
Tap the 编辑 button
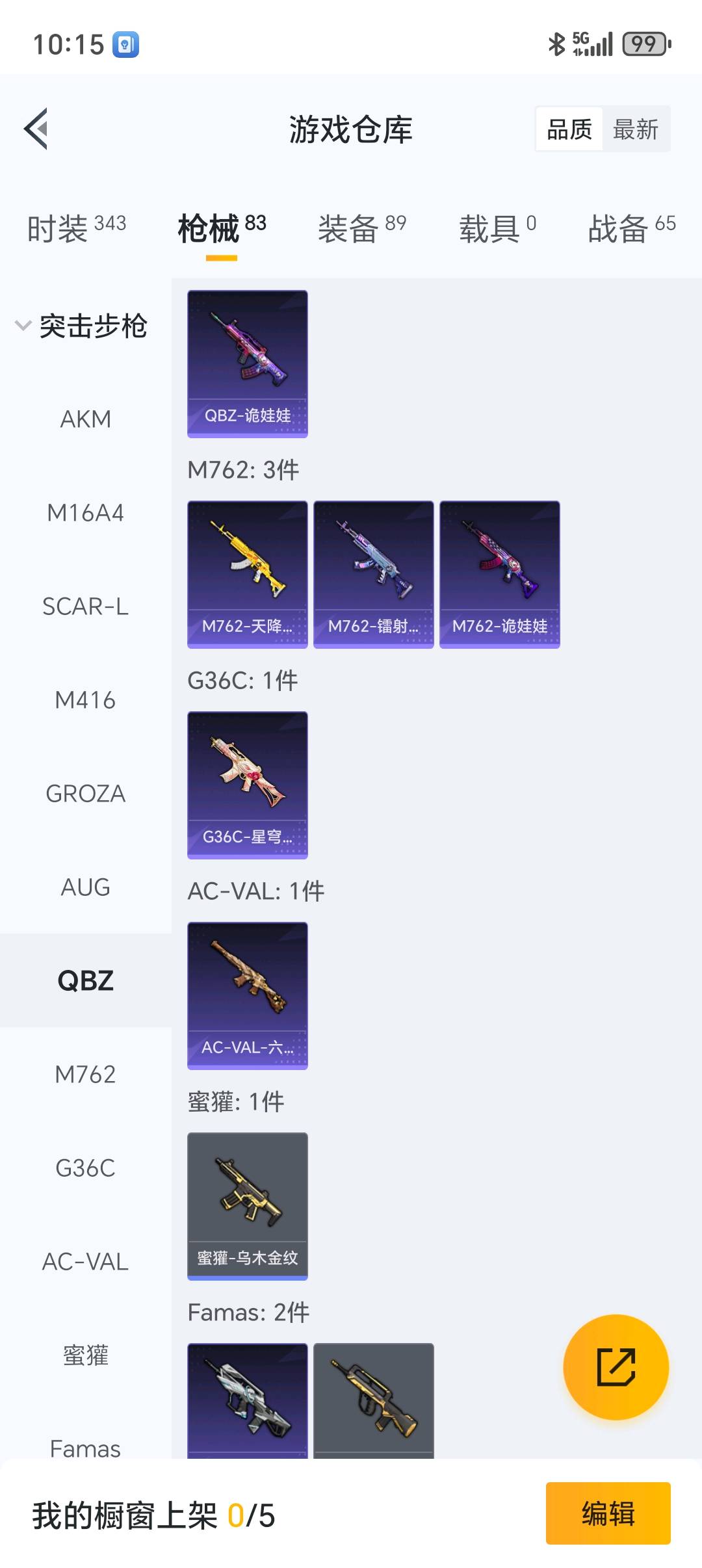click(608, 1513)
